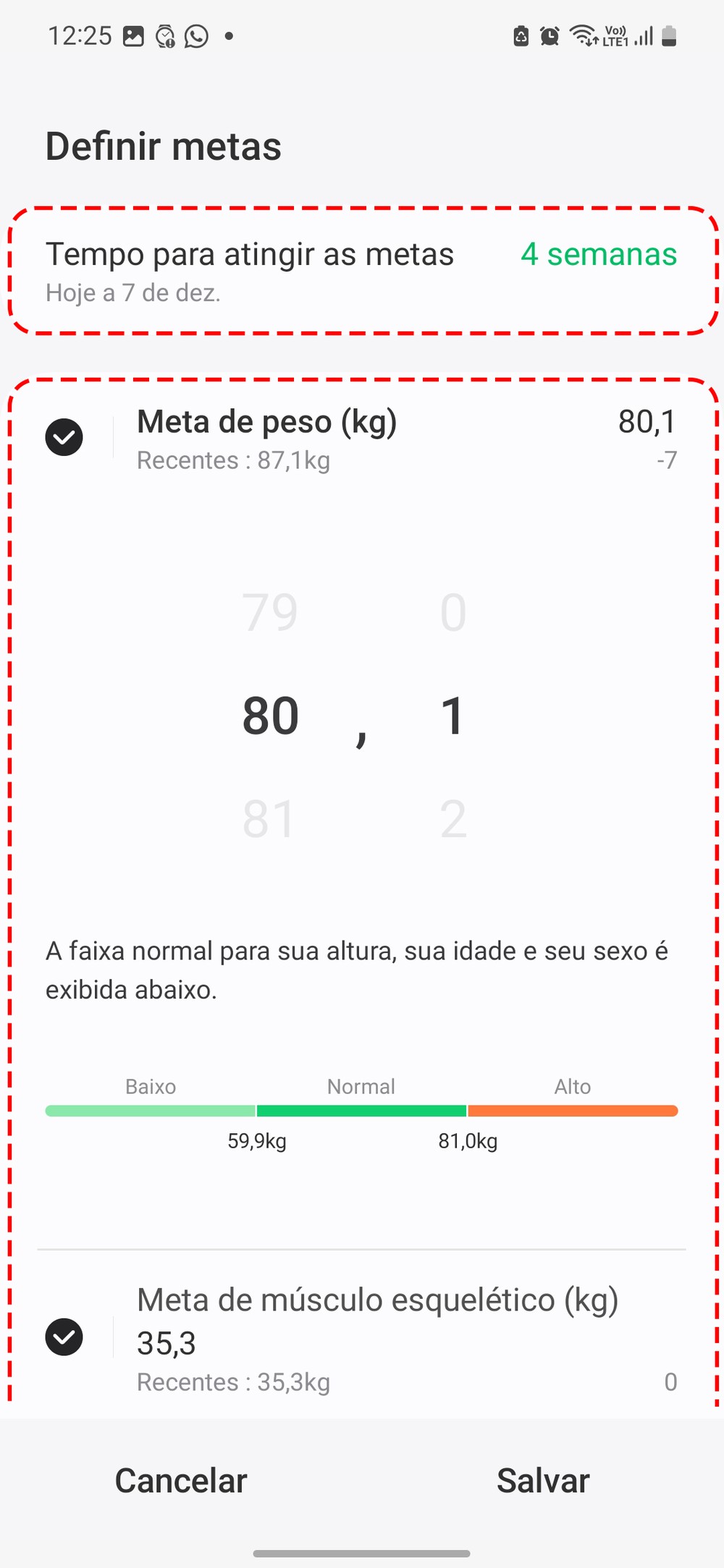Edit the selected 80 kg value
724x1568 pixels.
tap(270, 716)
